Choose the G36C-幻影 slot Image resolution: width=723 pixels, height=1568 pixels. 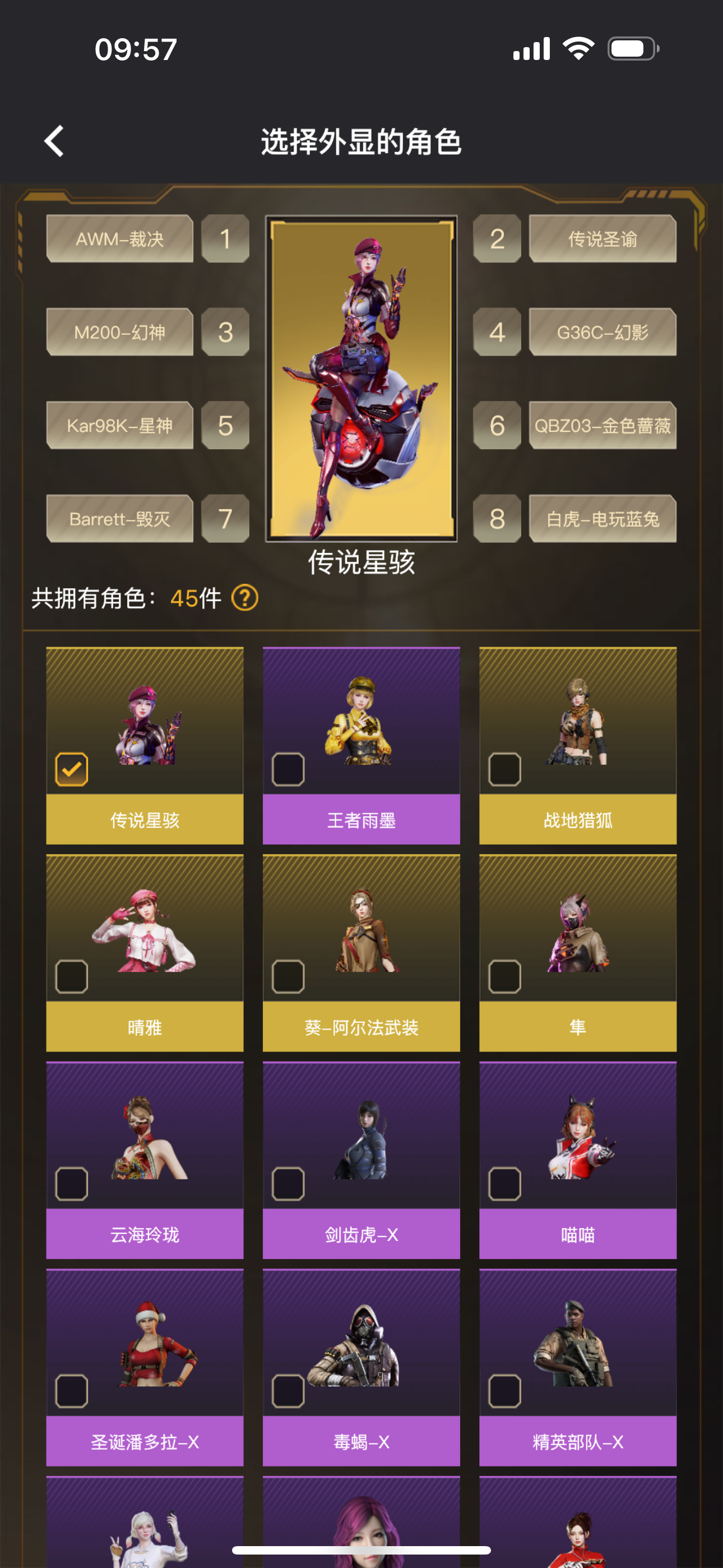tap(602, 332)
